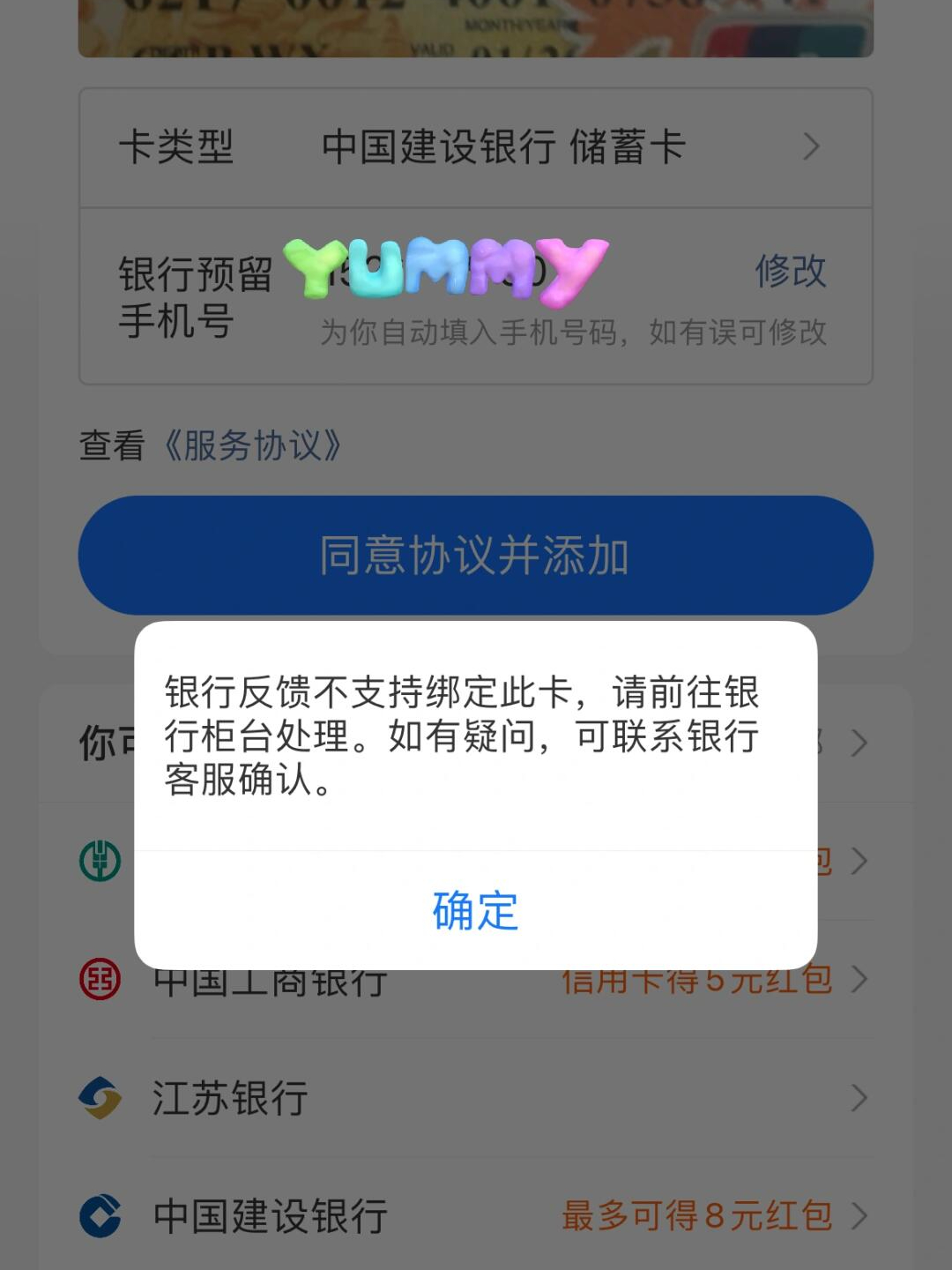
Task: Select the China Construction Bank logo icon
Action: (100, 1214)
